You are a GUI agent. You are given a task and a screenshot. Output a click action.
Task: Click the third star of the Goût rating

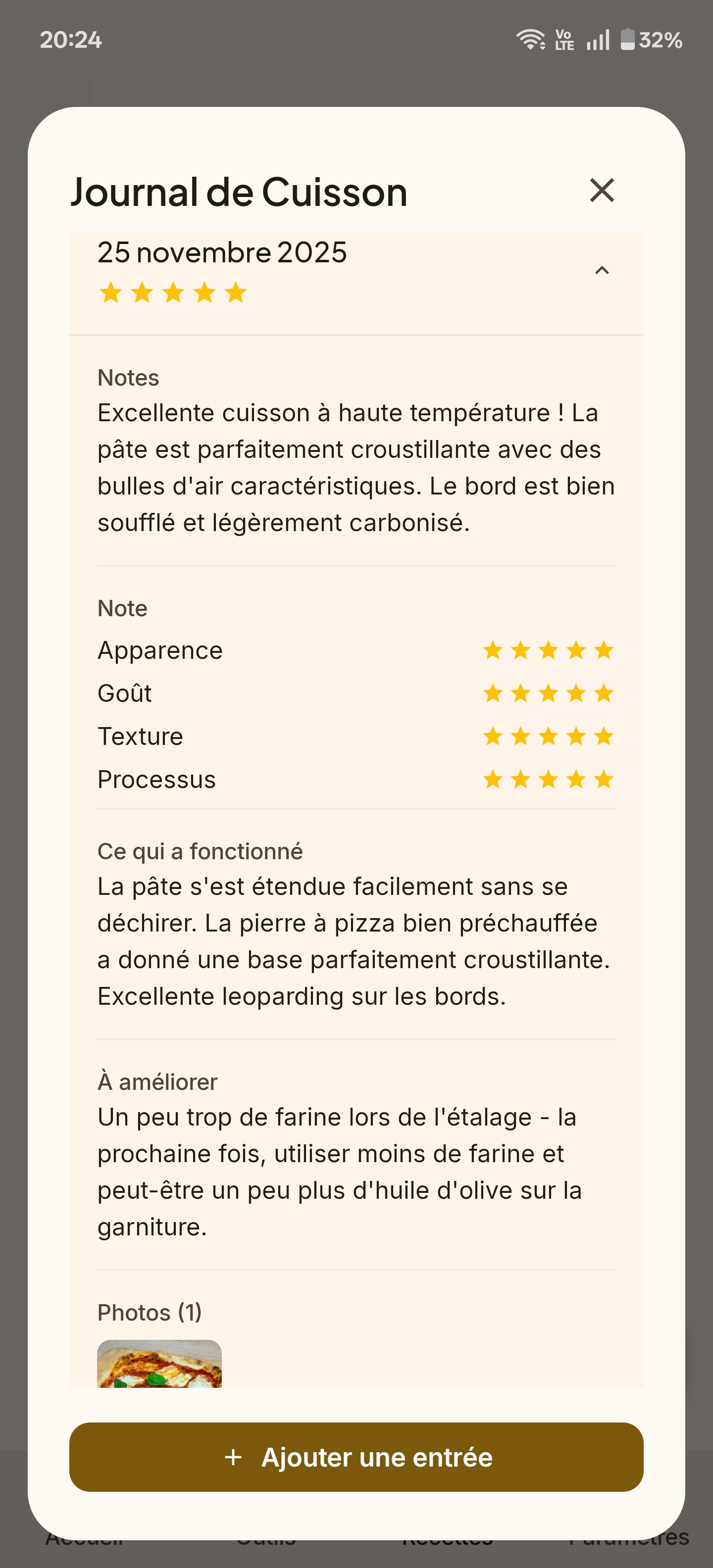tap(549, 693)
